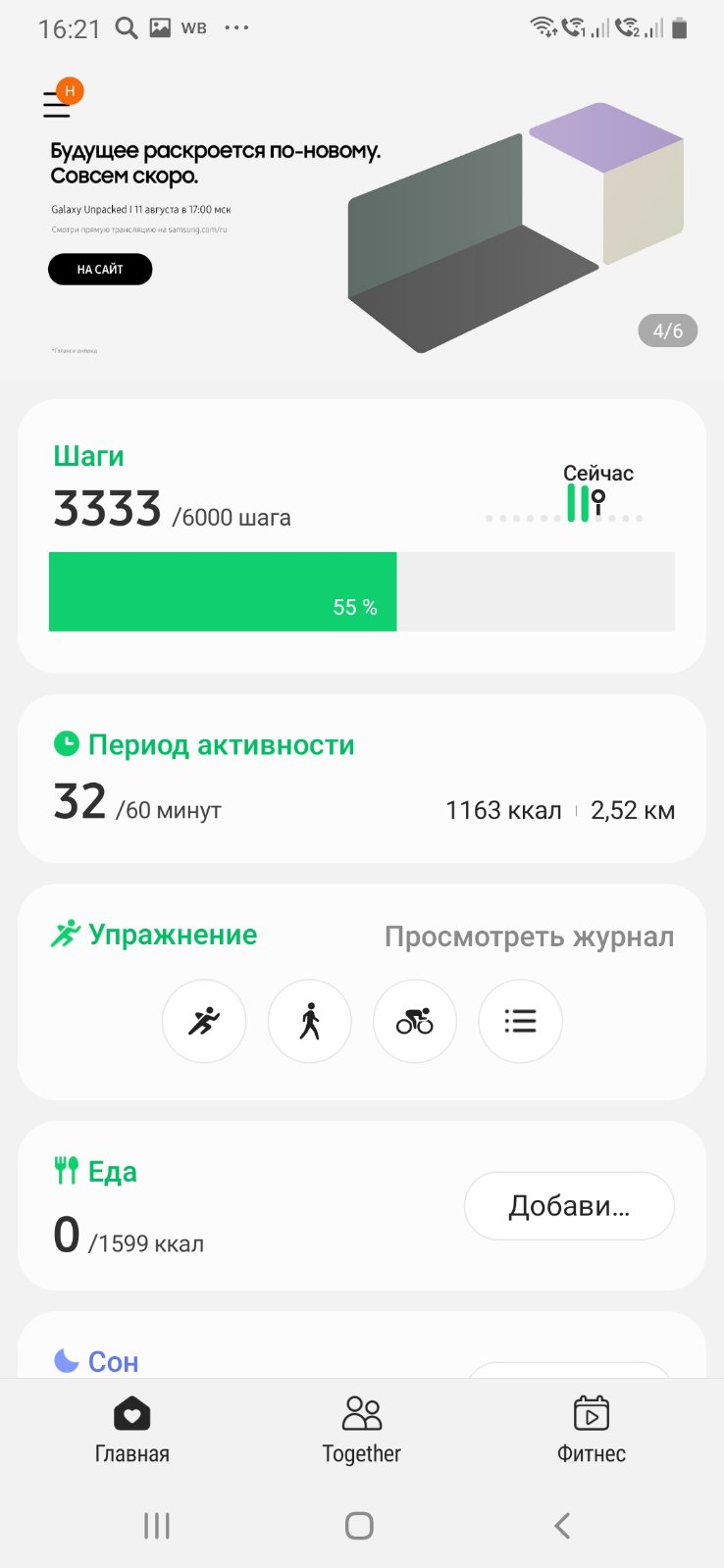Image resolution: width=724 pixels, height=1568 pixels.
Task: Switch to the Фитнес tab
Action: [x=591, y=1429]
